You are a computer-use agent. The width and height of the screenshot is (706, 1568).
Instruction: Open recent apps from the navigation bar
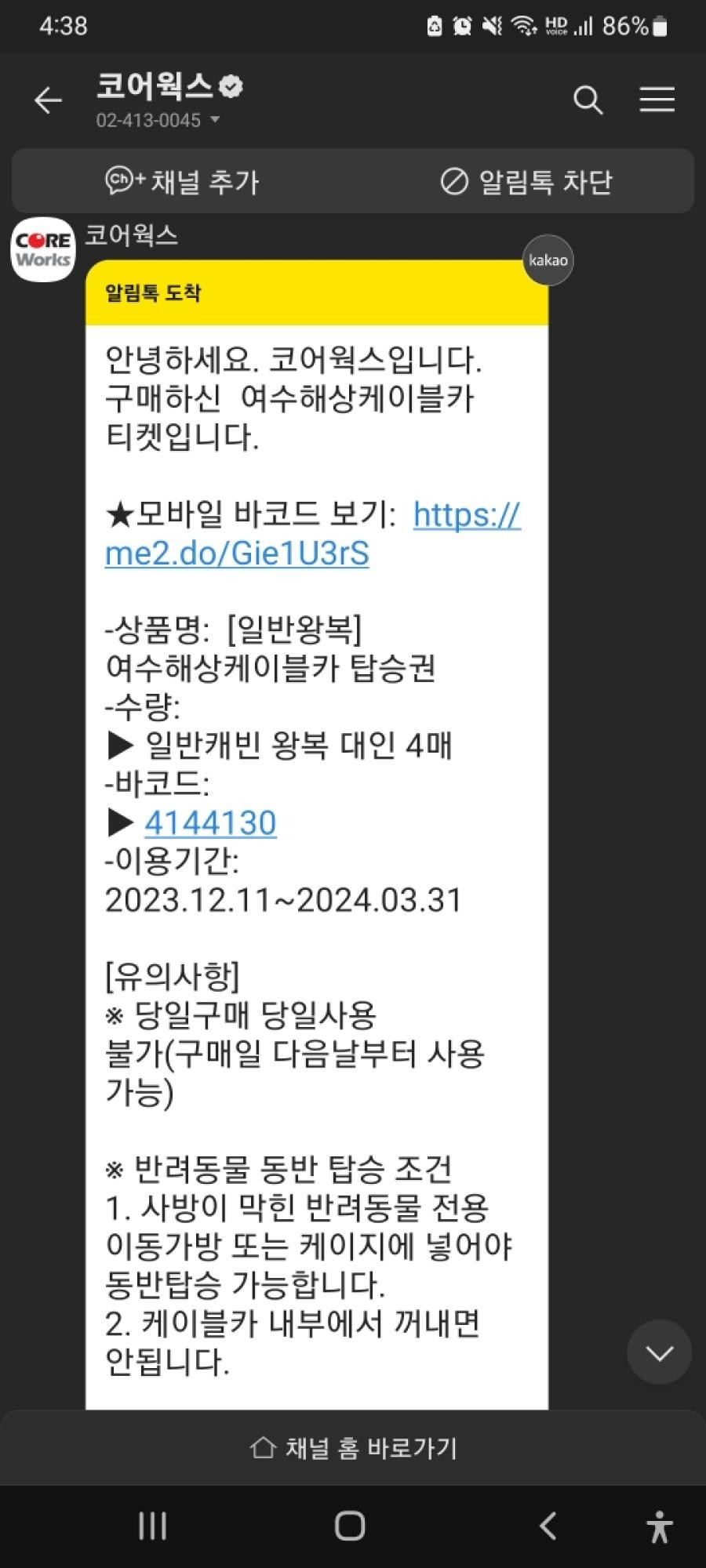point(152,1526)
